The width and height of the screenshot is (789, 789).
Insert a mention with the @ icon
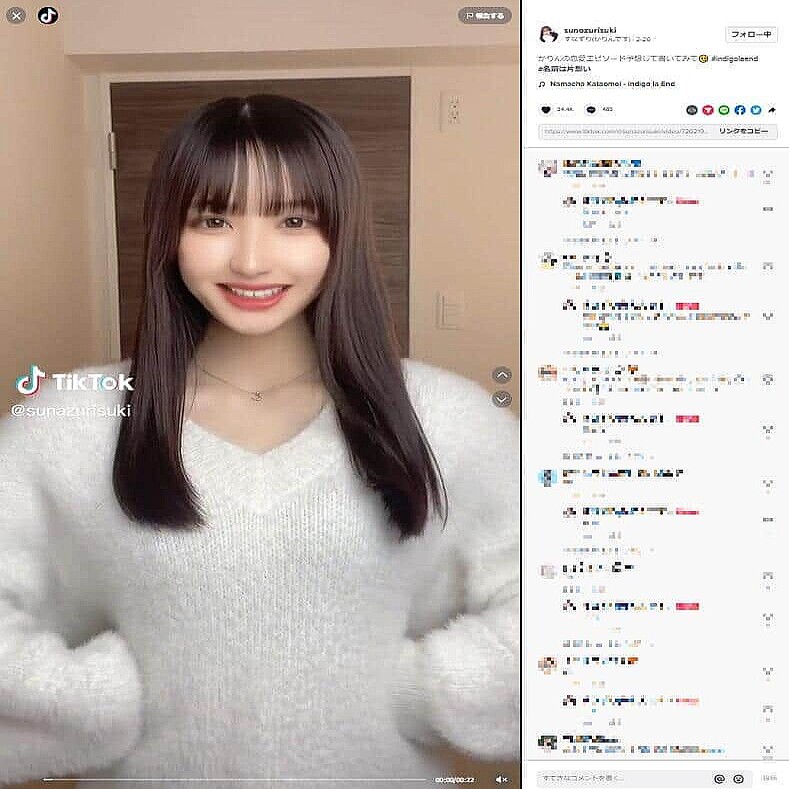[x=718, y=777]
